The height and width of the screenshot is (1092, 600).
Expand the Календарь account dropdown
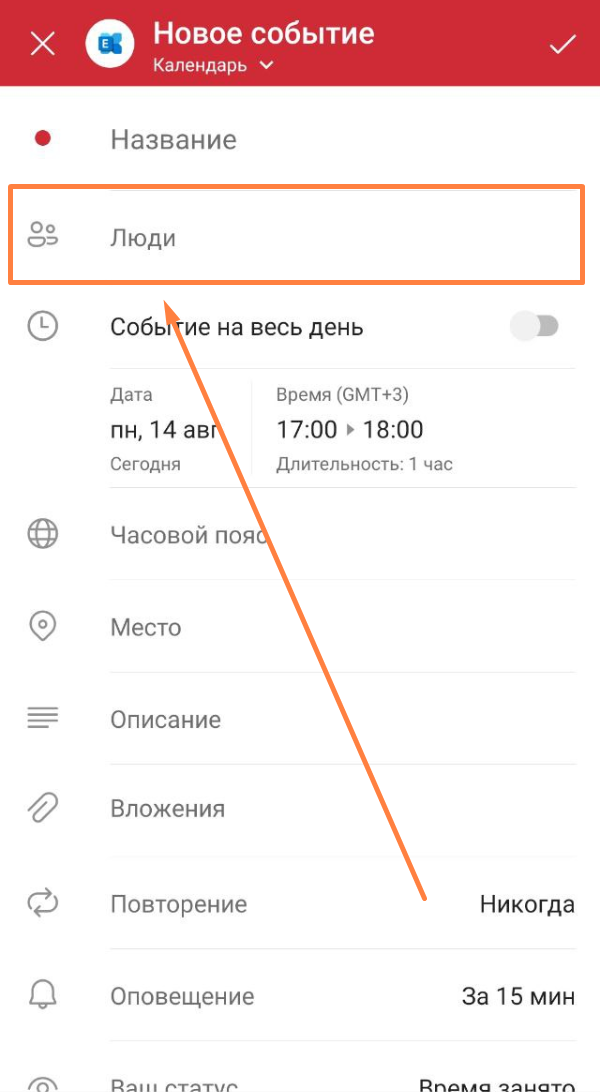pyautogui.click(x=212, y=66)
